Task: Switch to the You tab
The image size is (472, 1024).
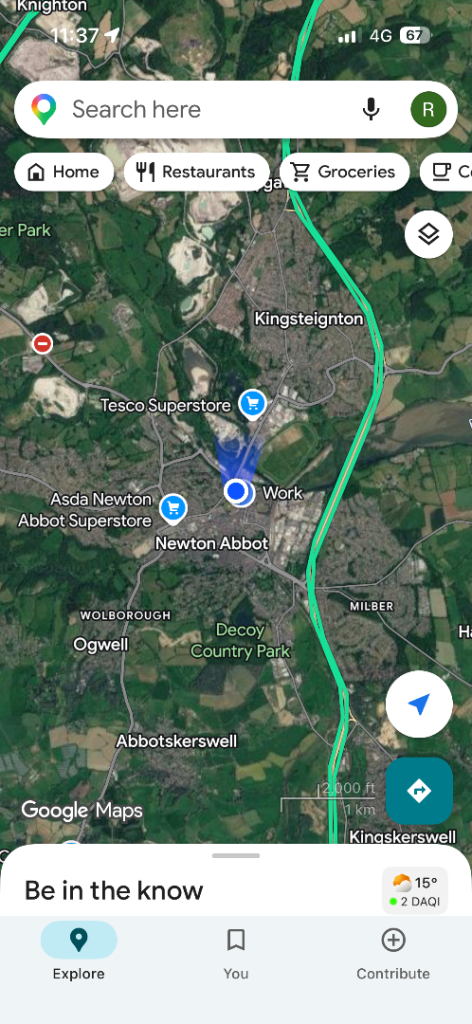Action: click(236, 954)
